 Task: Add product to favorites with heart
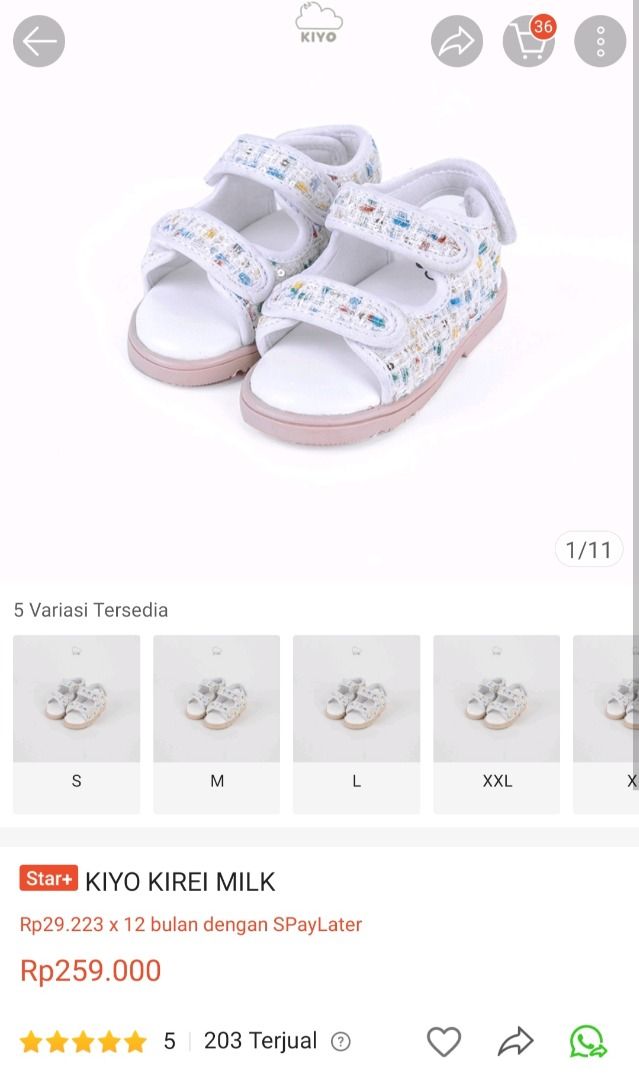pos(444,1042)
